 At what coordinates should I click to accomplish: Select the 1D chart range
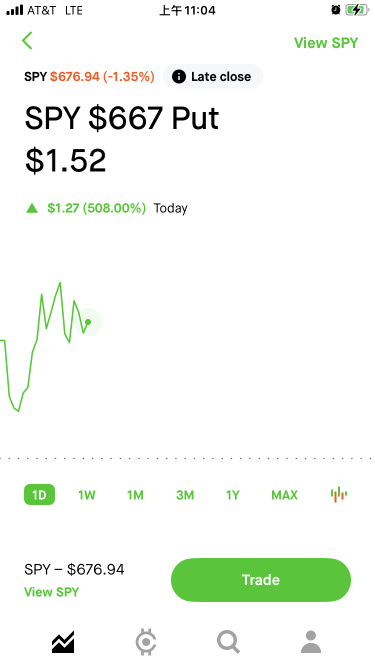click(40, 495)
